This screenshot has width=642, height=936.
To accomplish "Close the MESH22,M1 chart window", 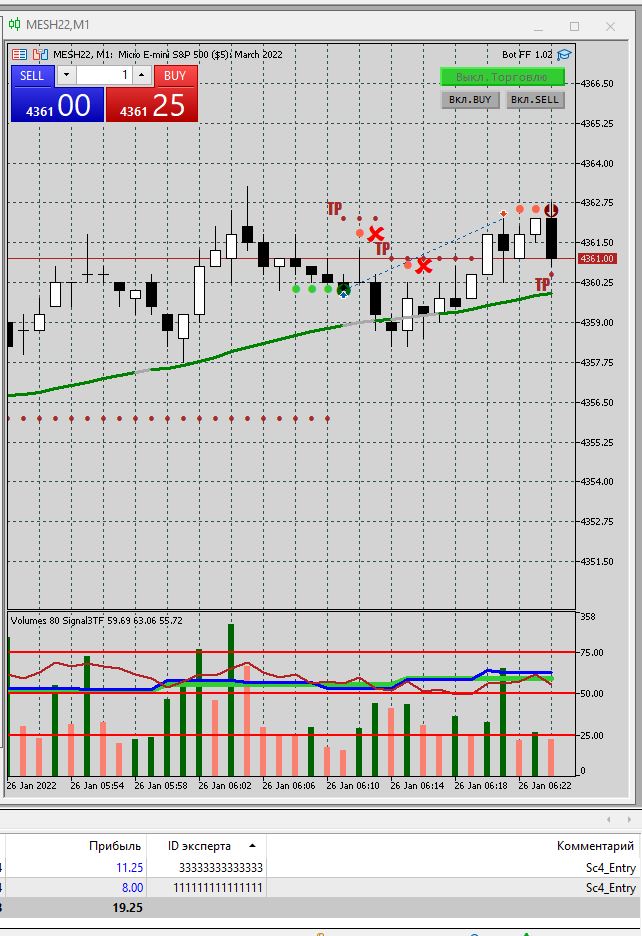I will tap(609, 26).
